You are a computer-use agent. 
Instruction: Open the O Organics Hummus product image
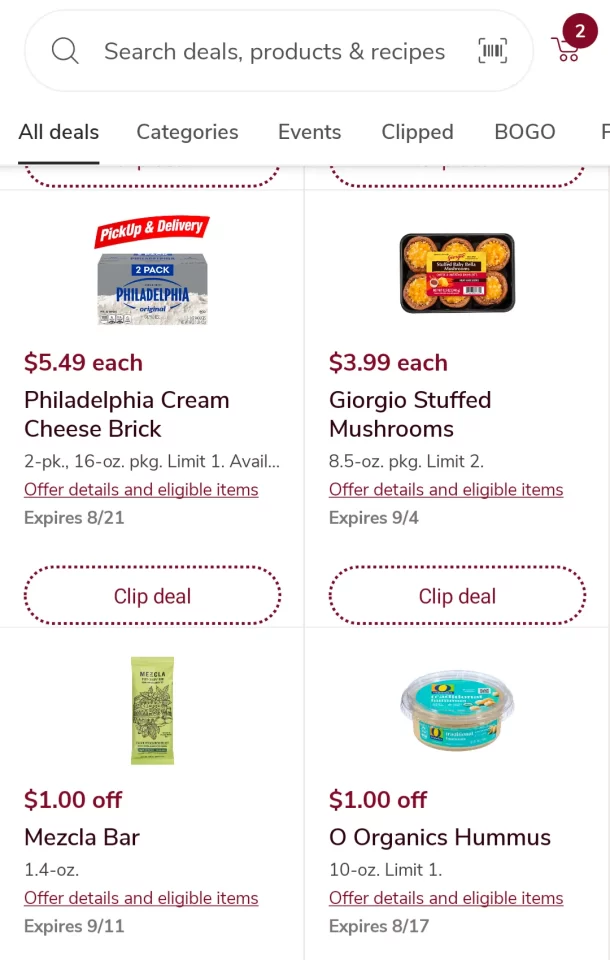click(457, 710)
